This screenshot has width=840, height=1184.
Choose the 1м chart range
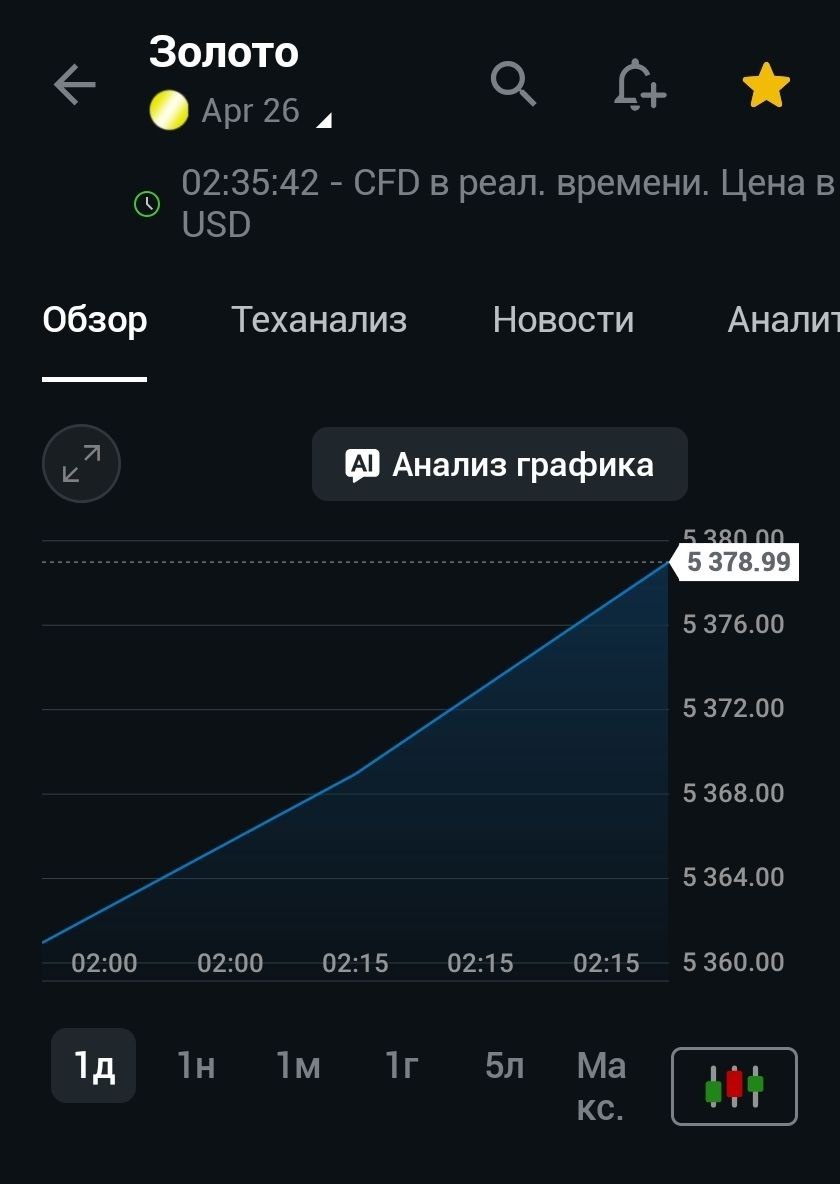pos(298,1066)
